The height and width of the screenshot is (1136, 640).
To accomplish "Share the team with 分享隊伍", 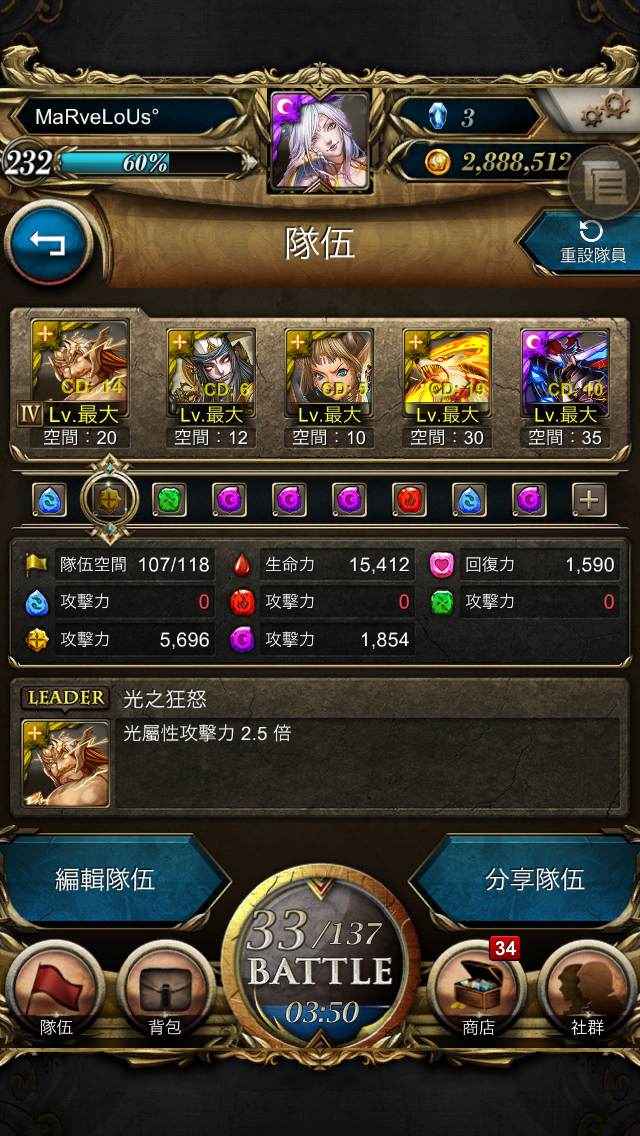I will click(534, 879).
